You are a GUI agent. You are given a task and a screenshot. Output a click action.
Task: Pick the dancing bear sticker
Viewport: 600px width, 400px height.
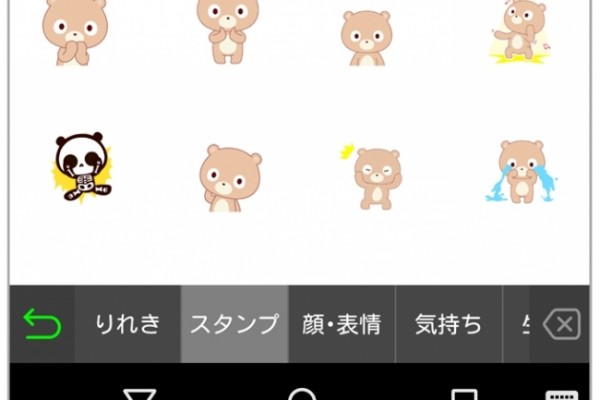tap(519, 32)
